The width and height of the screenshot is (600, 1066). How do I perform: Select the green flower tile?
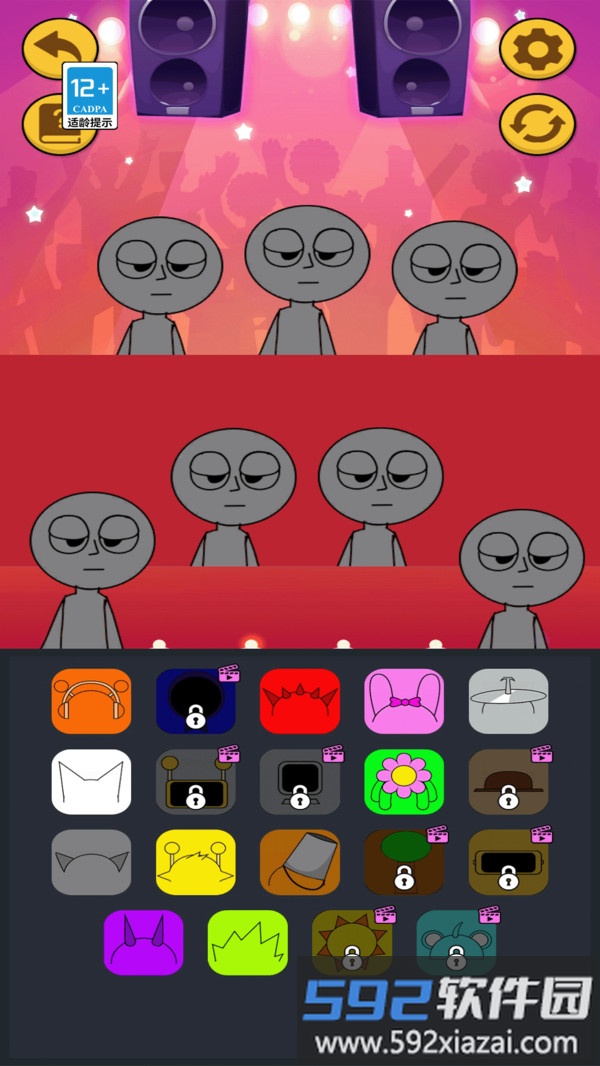tap(404, 781)
